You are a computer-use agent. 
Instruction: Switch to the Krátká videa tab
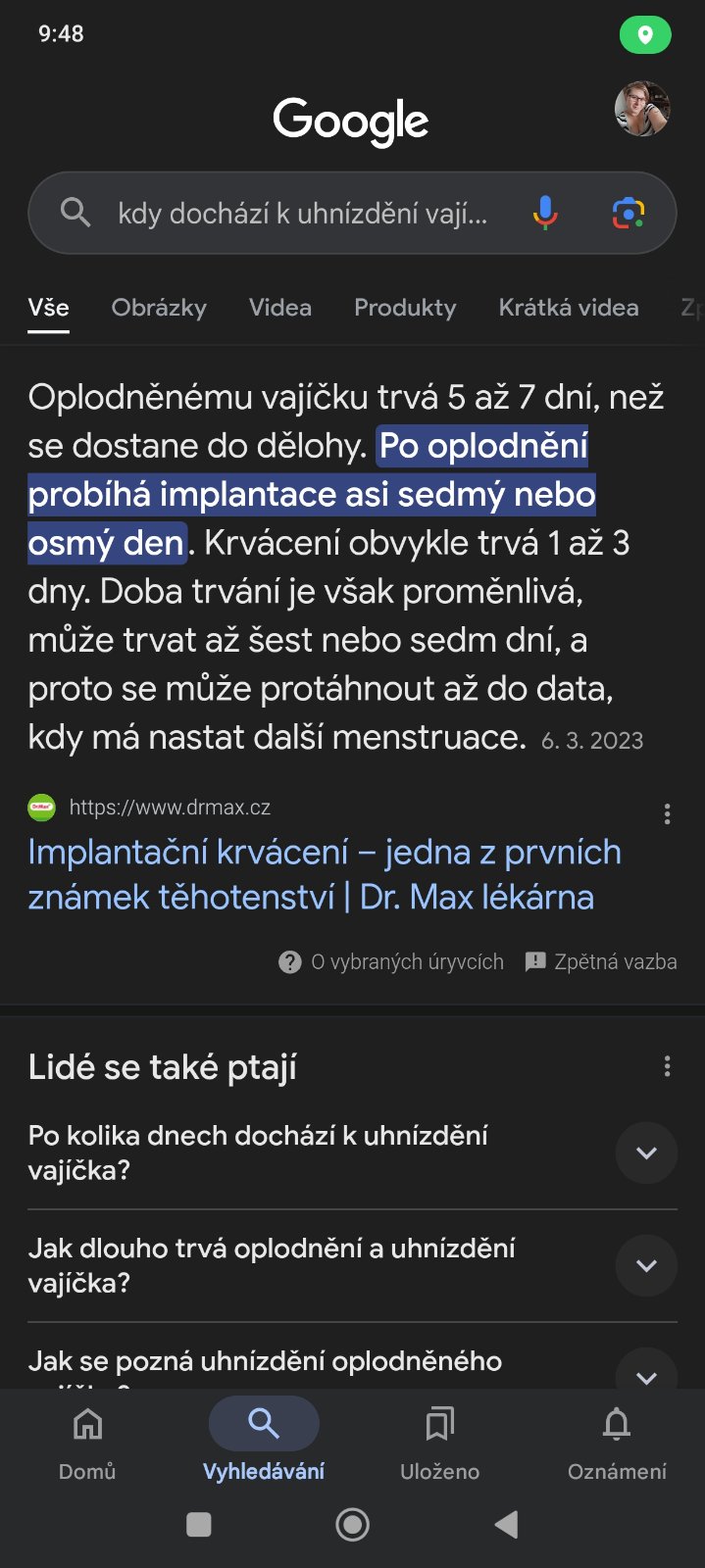point(568,308)
